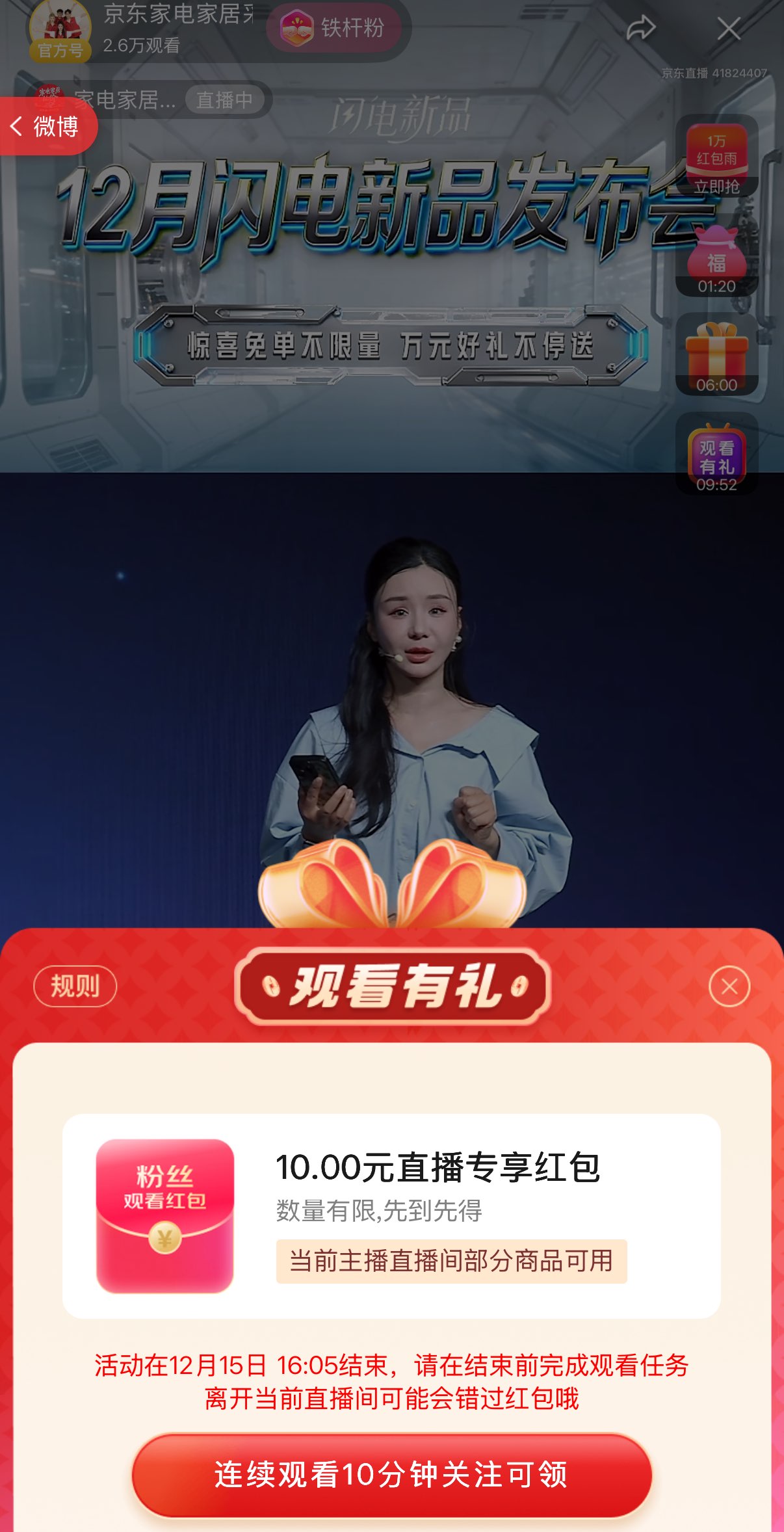Screen dimensions: 784x1532
Task: Close the 观看有礼 popup
Action: 729,986
